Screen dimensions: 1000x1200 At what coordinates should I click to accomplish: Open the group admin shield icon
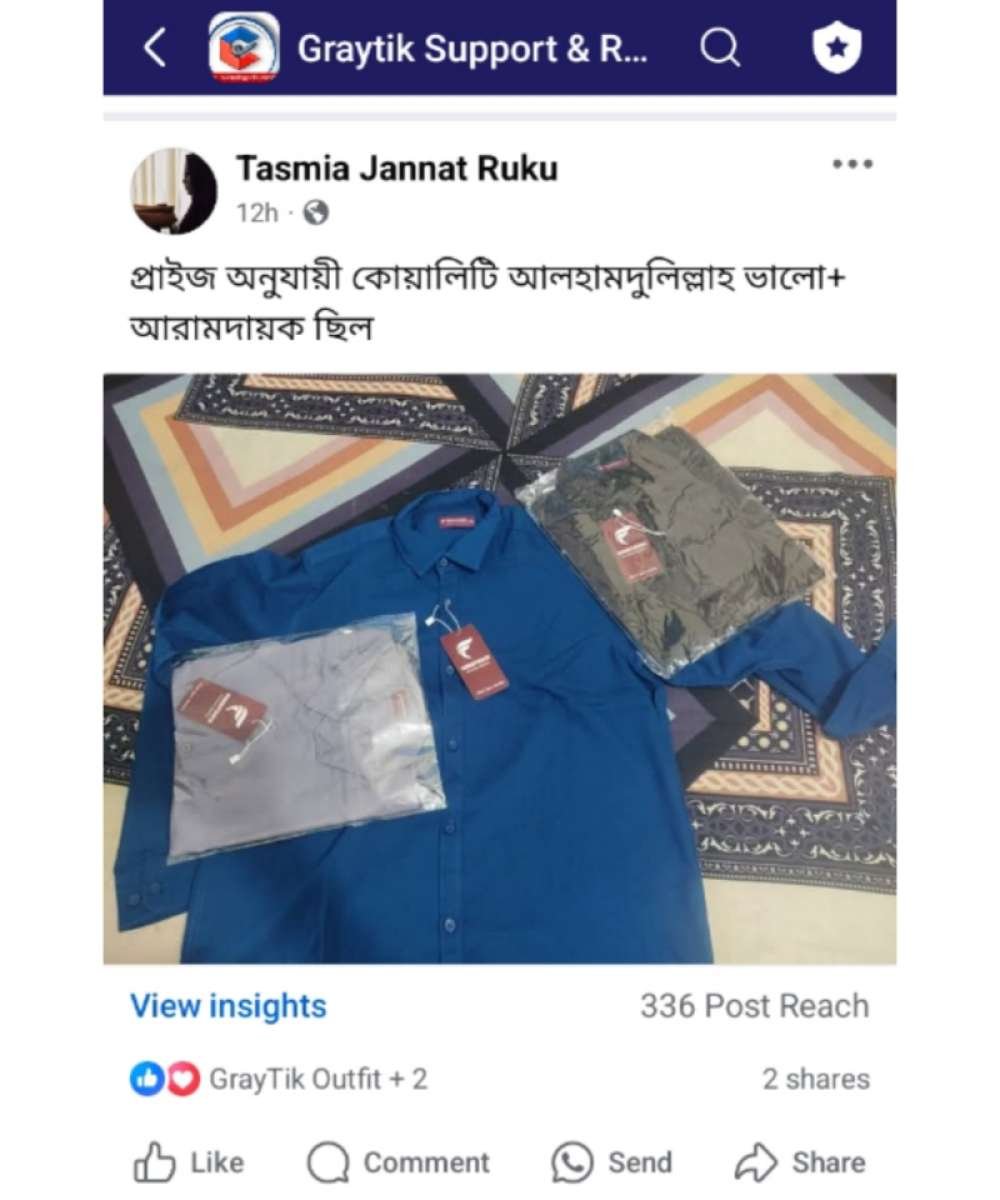(x=836, y=48)
